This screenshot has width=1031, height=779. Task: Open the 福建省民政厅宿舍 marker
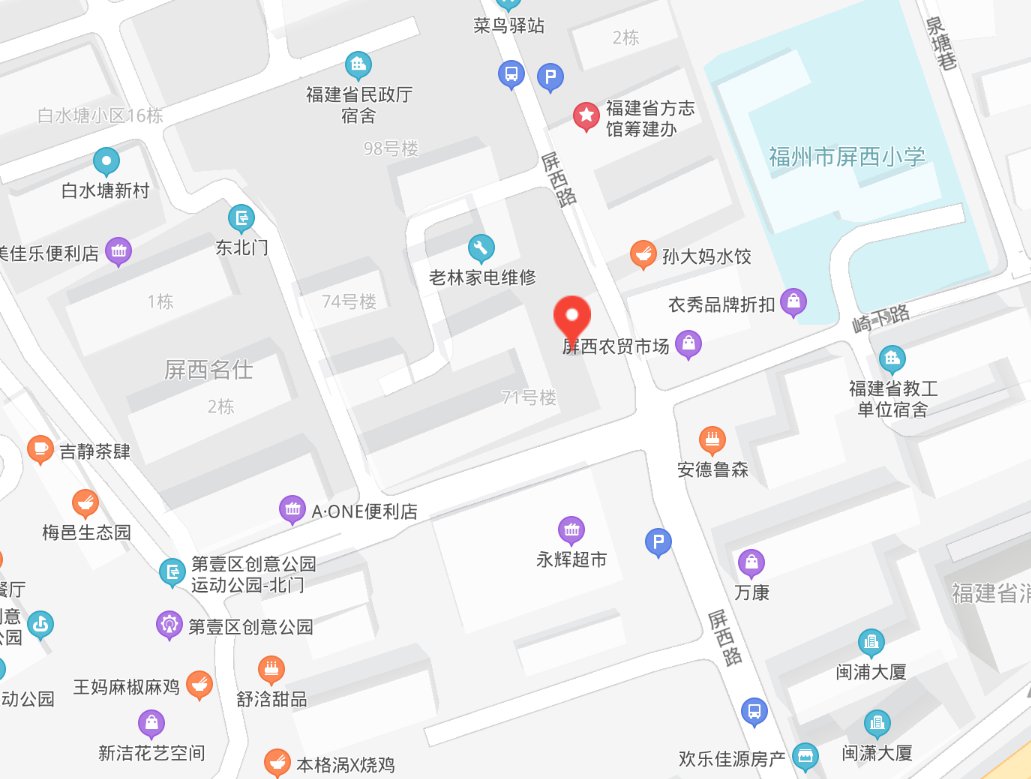tap(358, 66)
